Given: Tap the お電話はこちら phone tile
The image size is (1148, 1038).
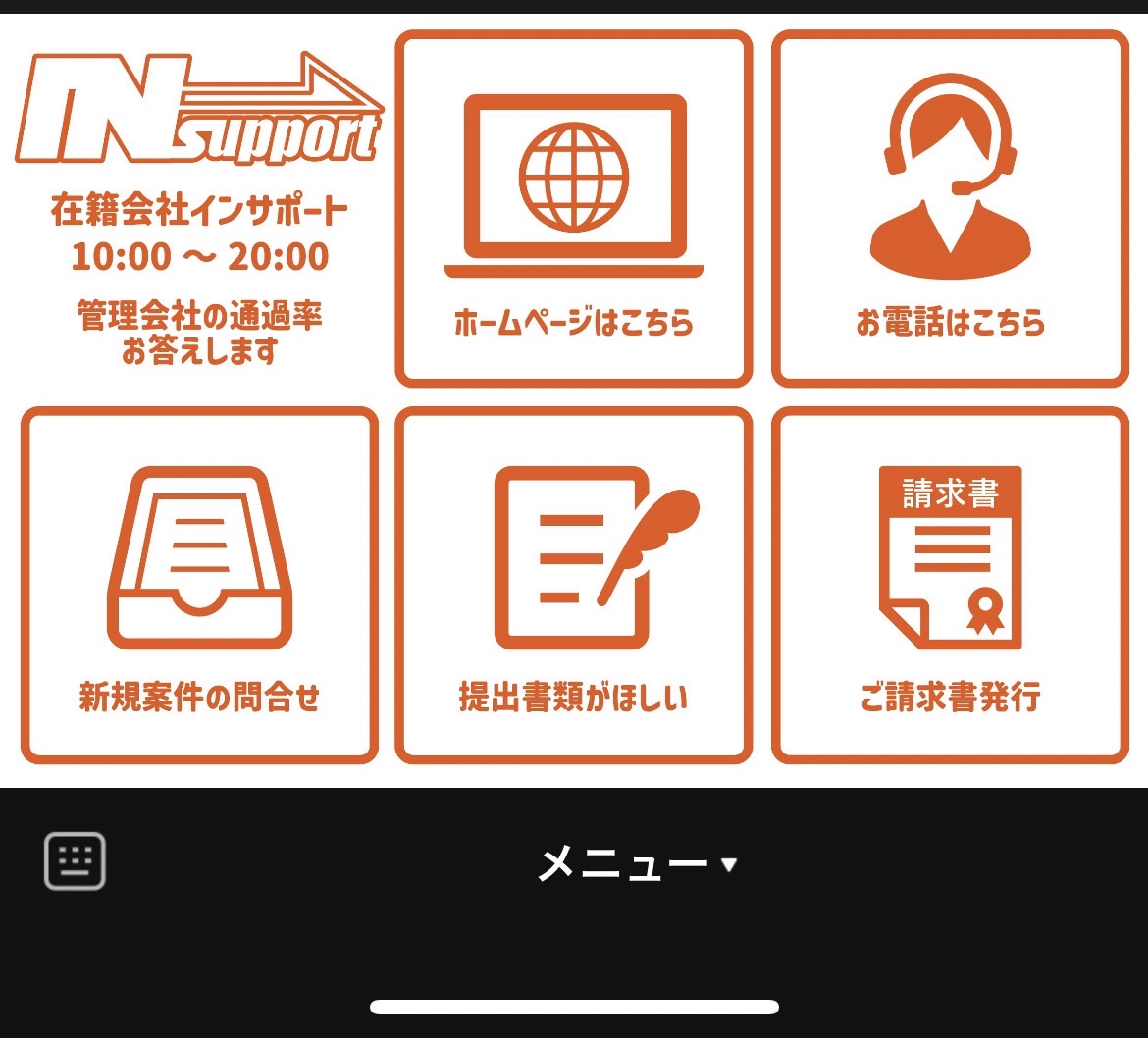Looking at the screenshot, I should point(950,209).
